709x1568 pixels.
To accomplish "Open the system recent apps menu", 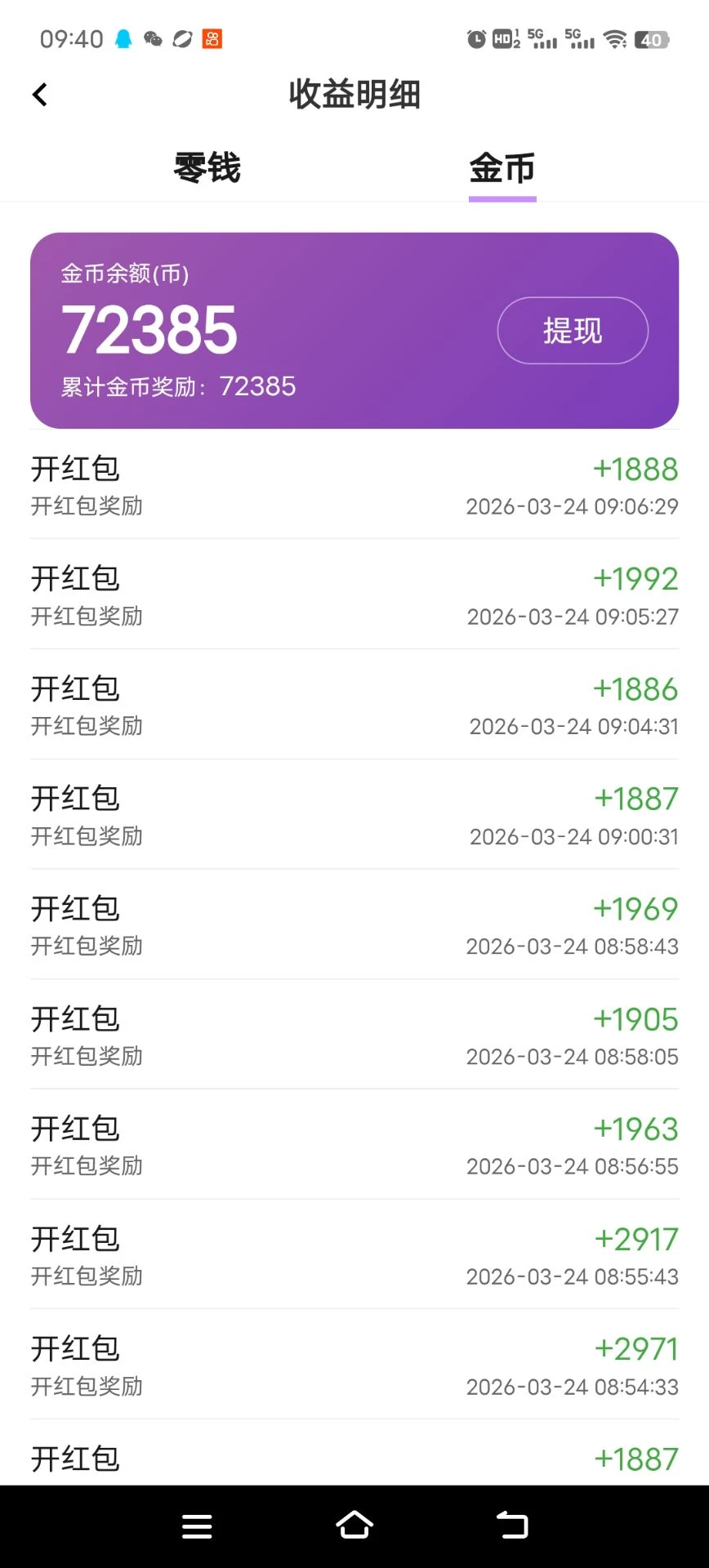I will [197, 1526].
